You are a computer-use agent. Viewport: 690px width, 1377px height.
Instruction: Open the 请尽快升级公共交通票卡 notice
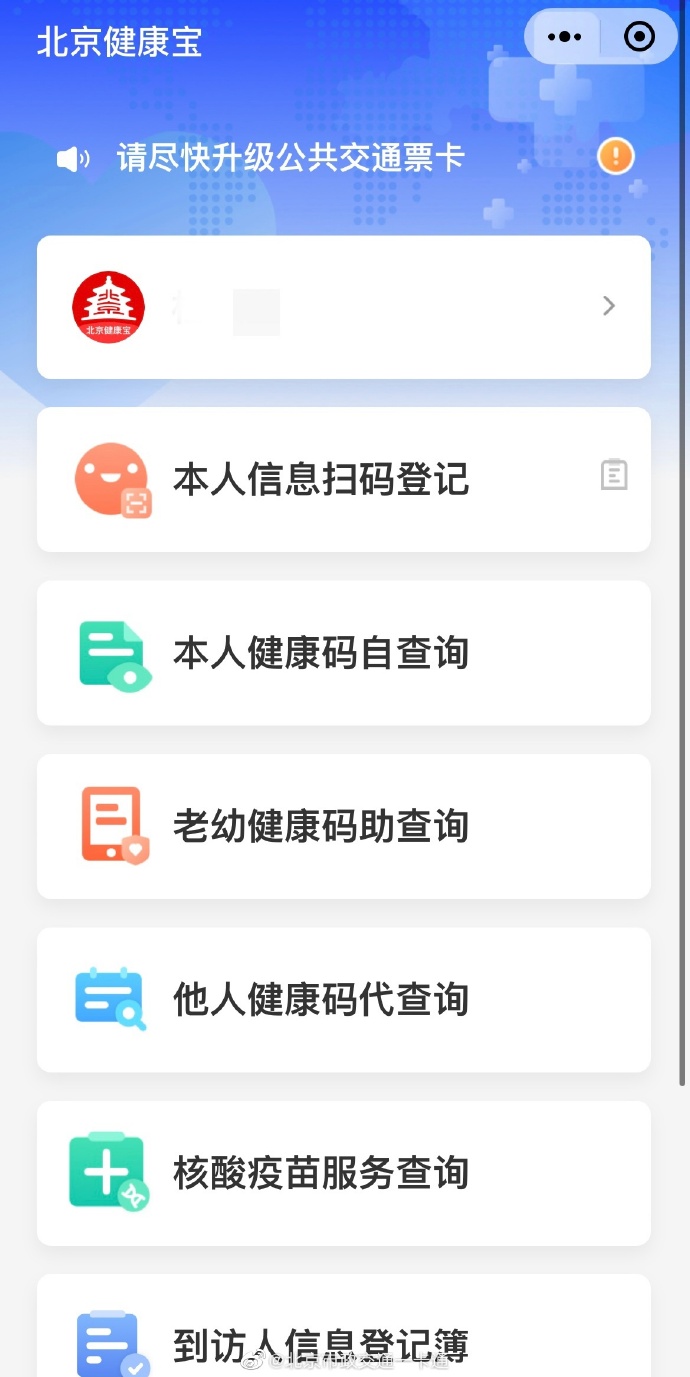[x=290, y=157]
